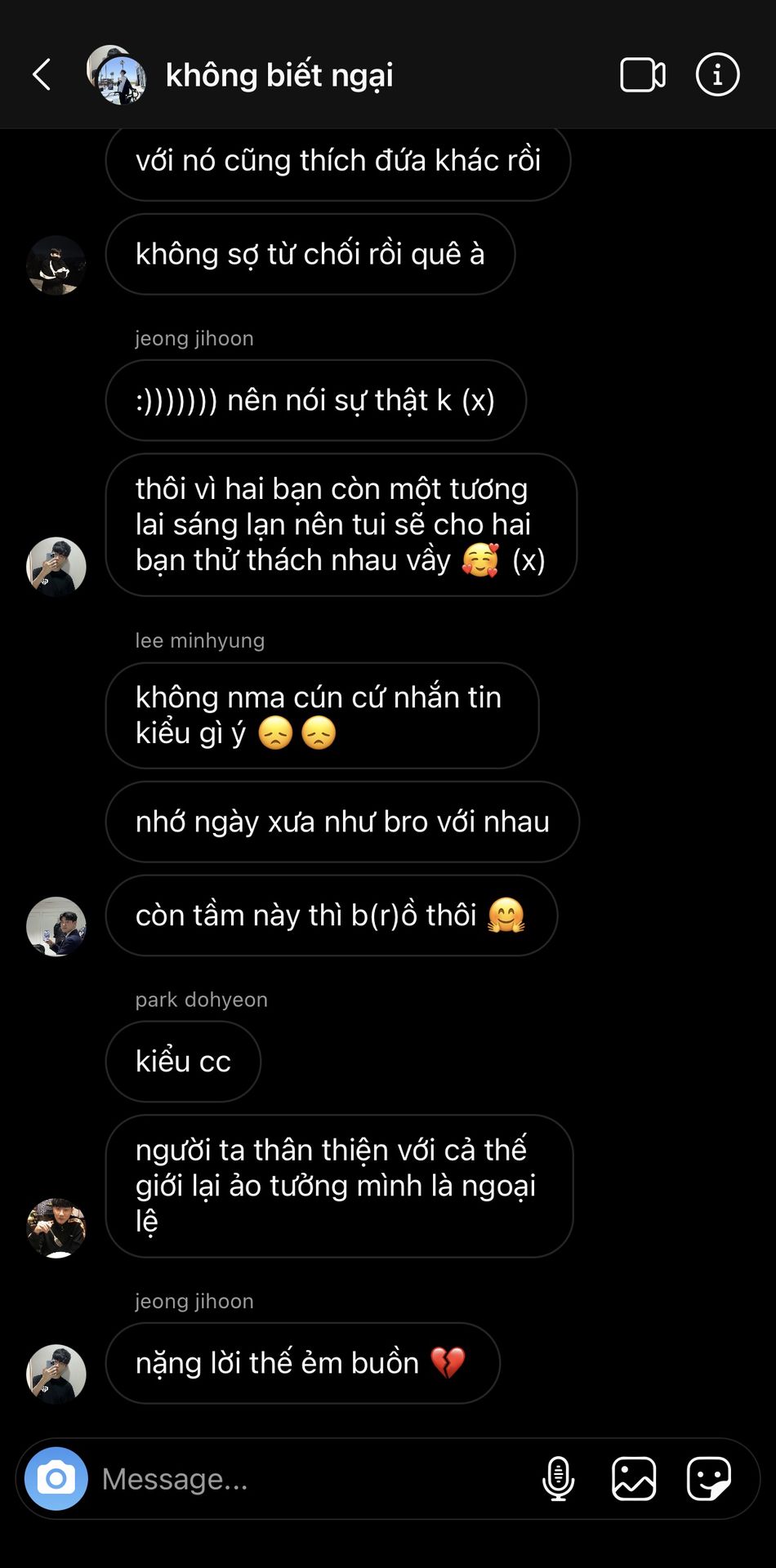This screenshot has height=1568, width=776.
Task: Open the sticker picker
Action: pos(708,1478)
